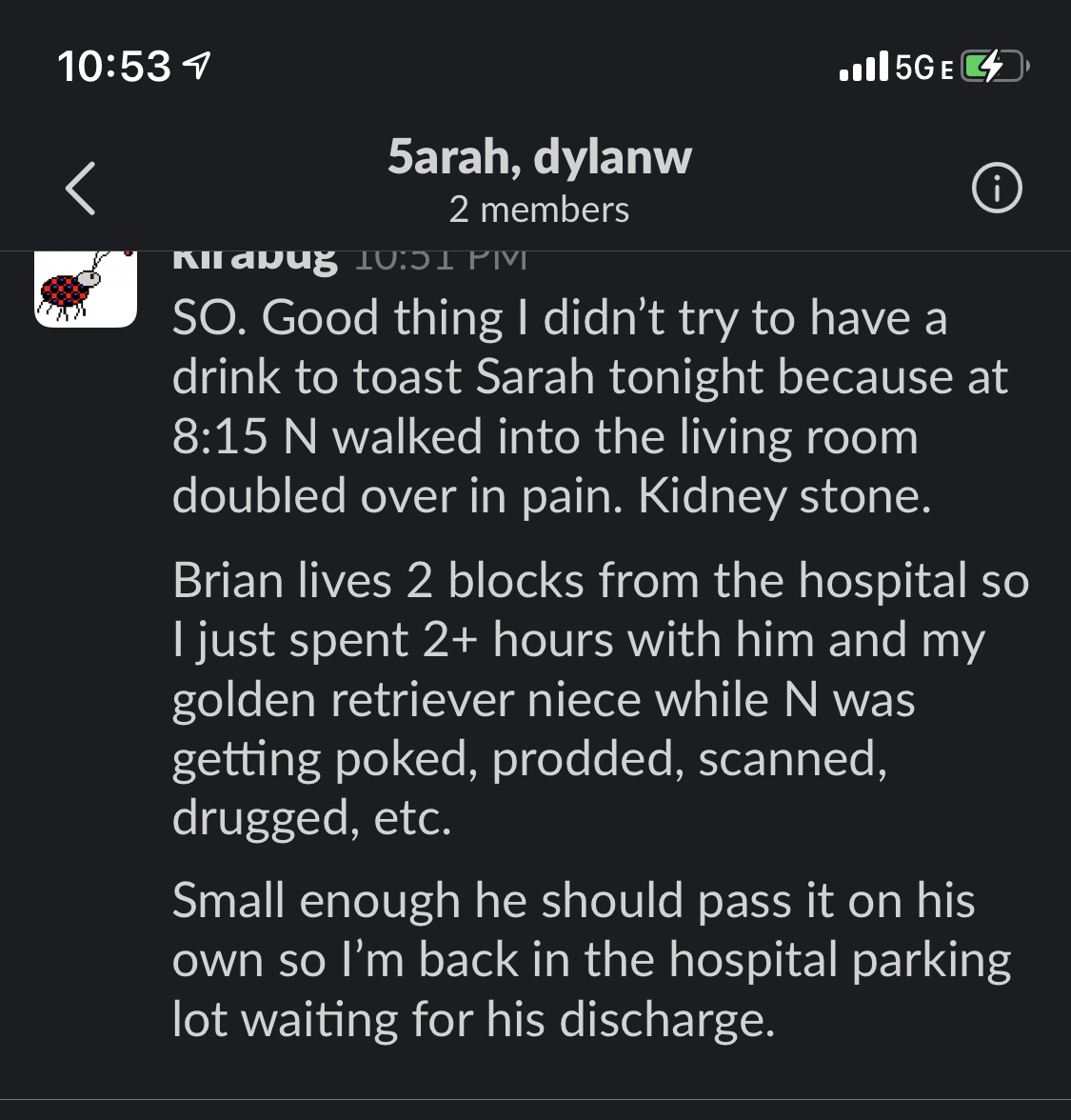Go back to the previous screen
Screen dimensions: 1071x1120
point(81,188)
